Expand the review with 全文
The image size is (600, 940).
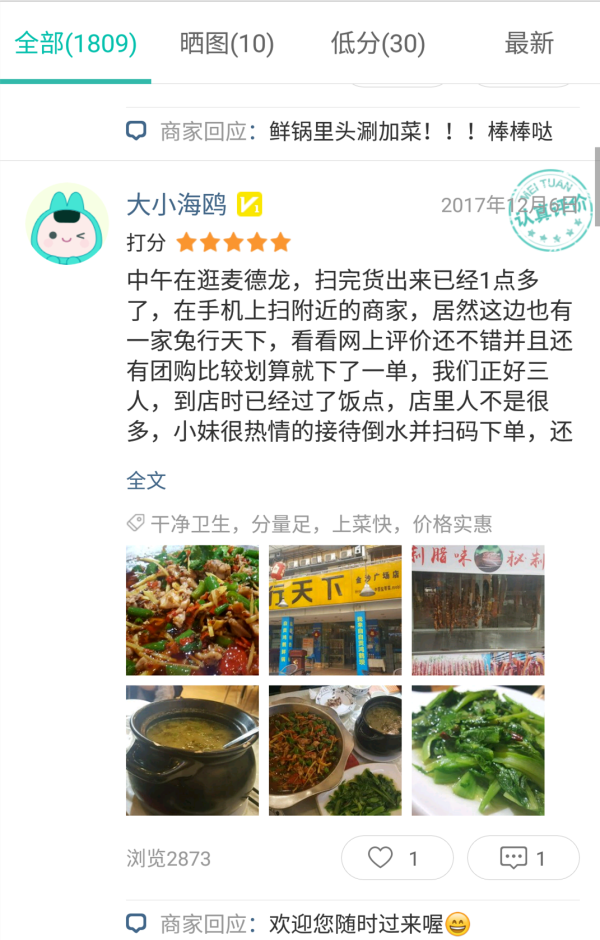tap(146, 480)
